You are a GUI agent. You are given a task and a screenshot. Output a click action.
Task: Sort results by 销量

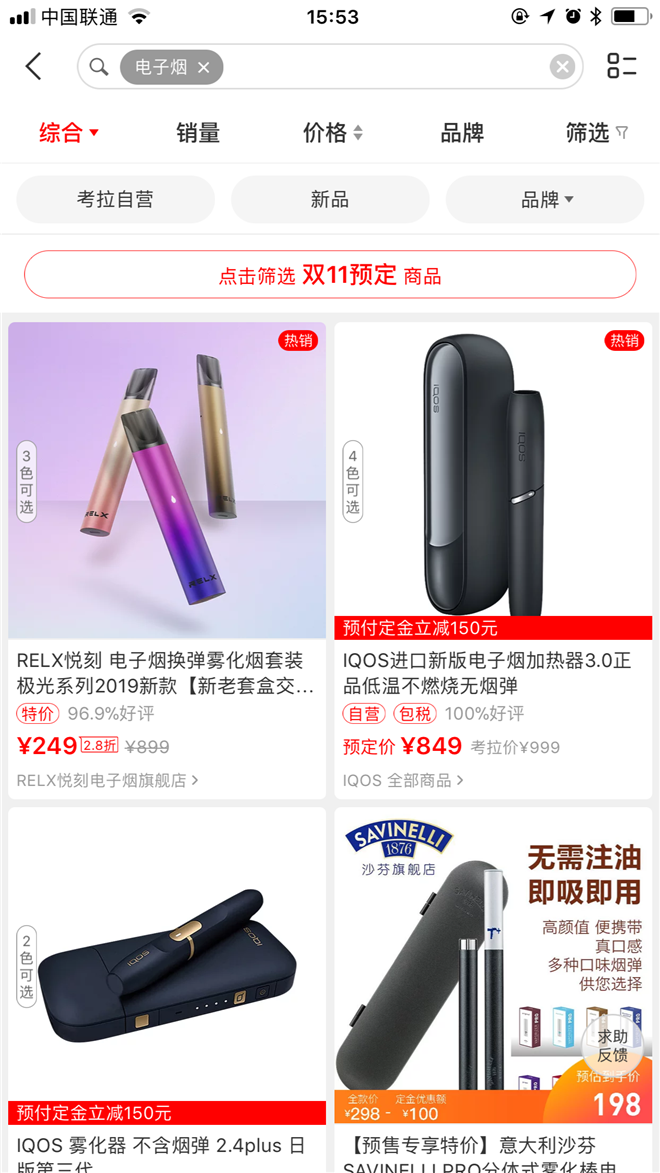[198, 133]
